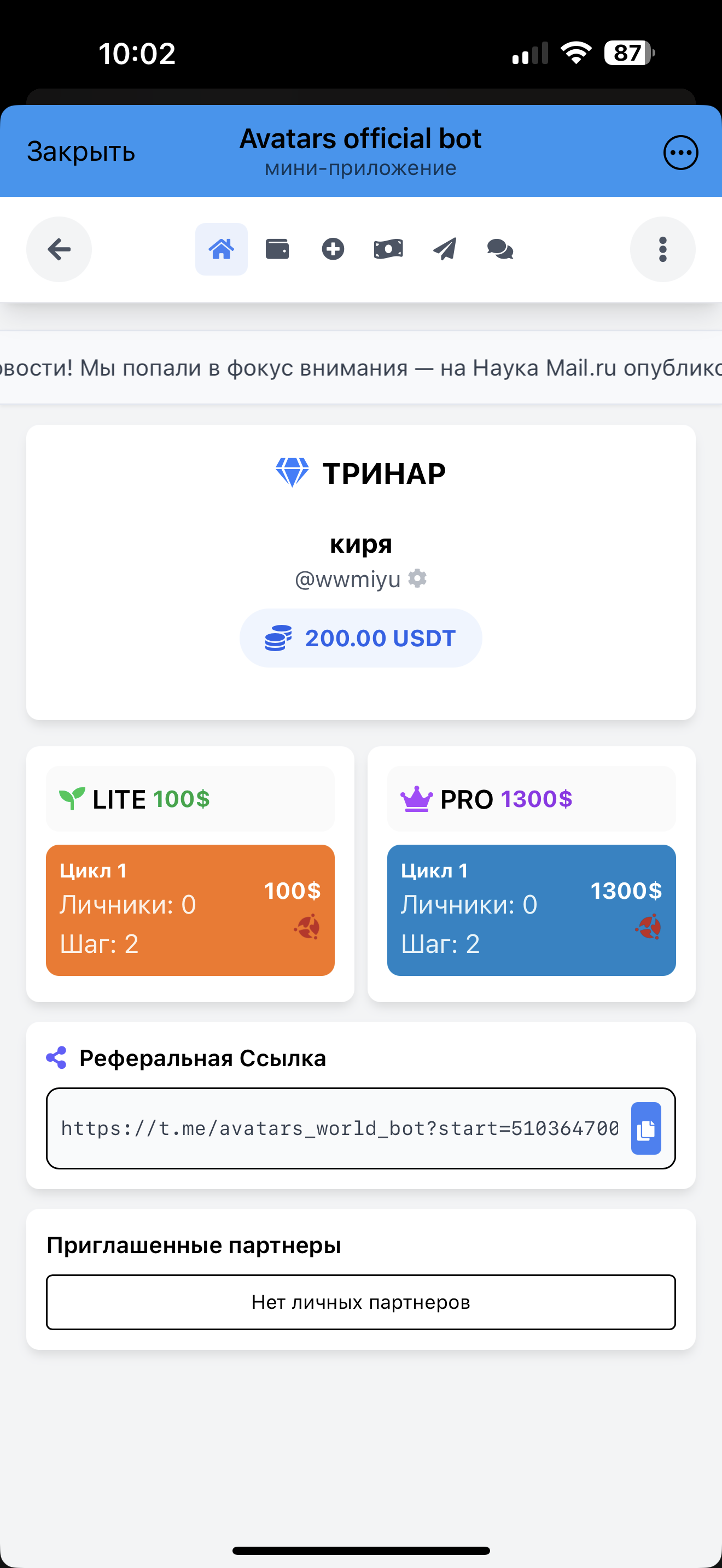722x1568 pixels.
Task: Tap the plus circle toolbar icon
Action: (333, 249)
